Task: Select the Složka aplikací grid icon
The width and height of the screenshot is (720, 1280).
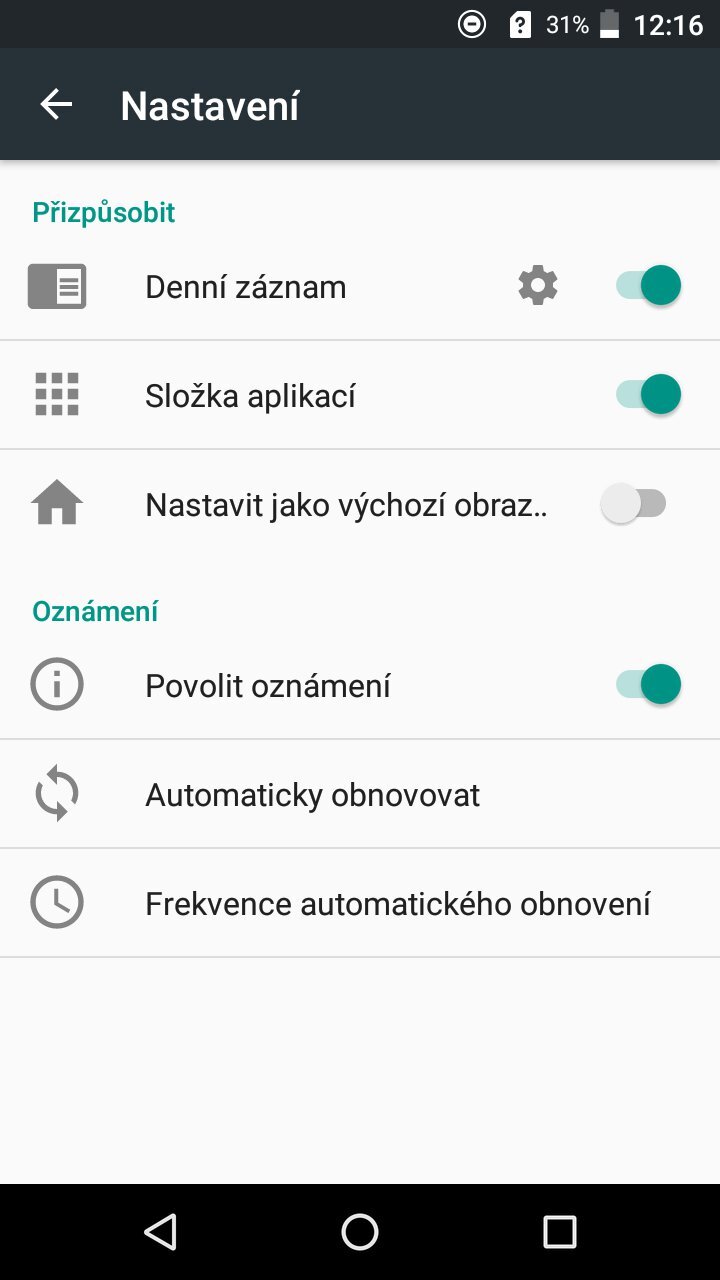Action: point(57,394)
